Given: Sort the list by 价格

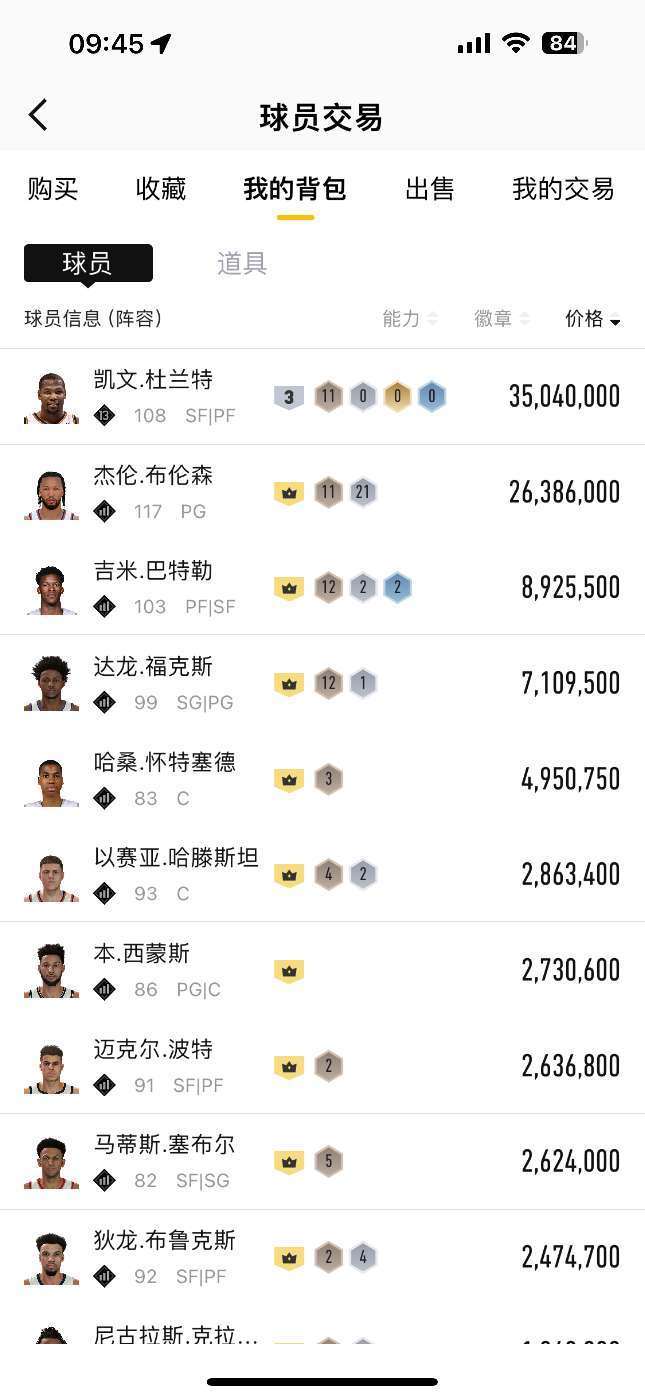Looking at the screenshot, I should (592, 319).
